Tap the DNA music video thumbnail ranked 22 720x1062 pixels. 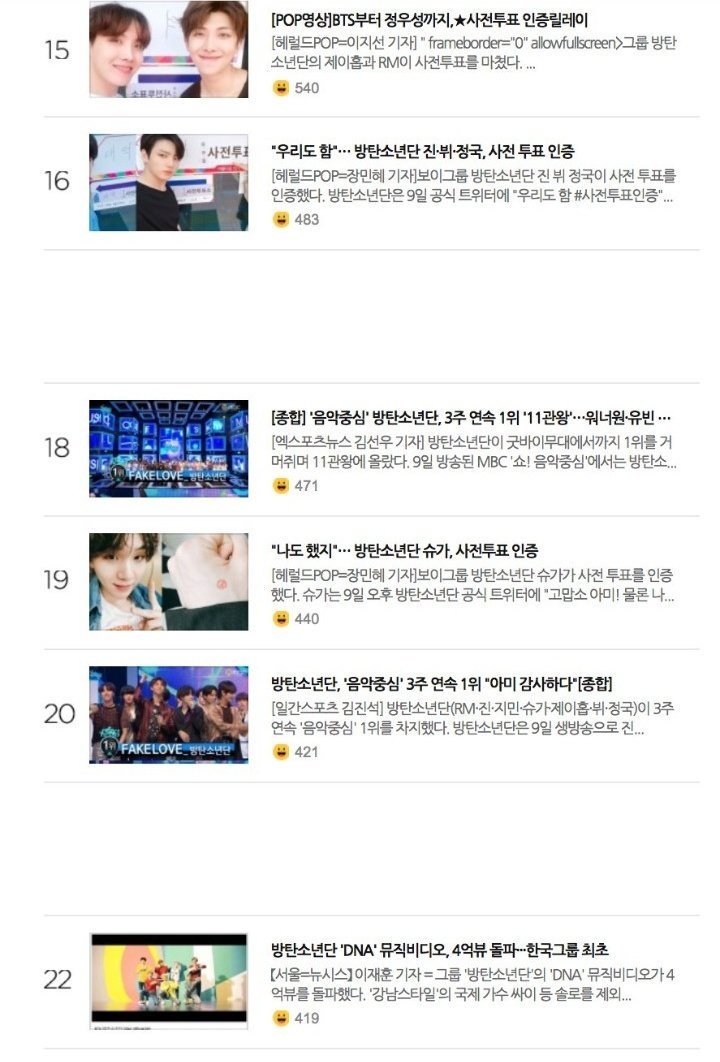(168, 980)
